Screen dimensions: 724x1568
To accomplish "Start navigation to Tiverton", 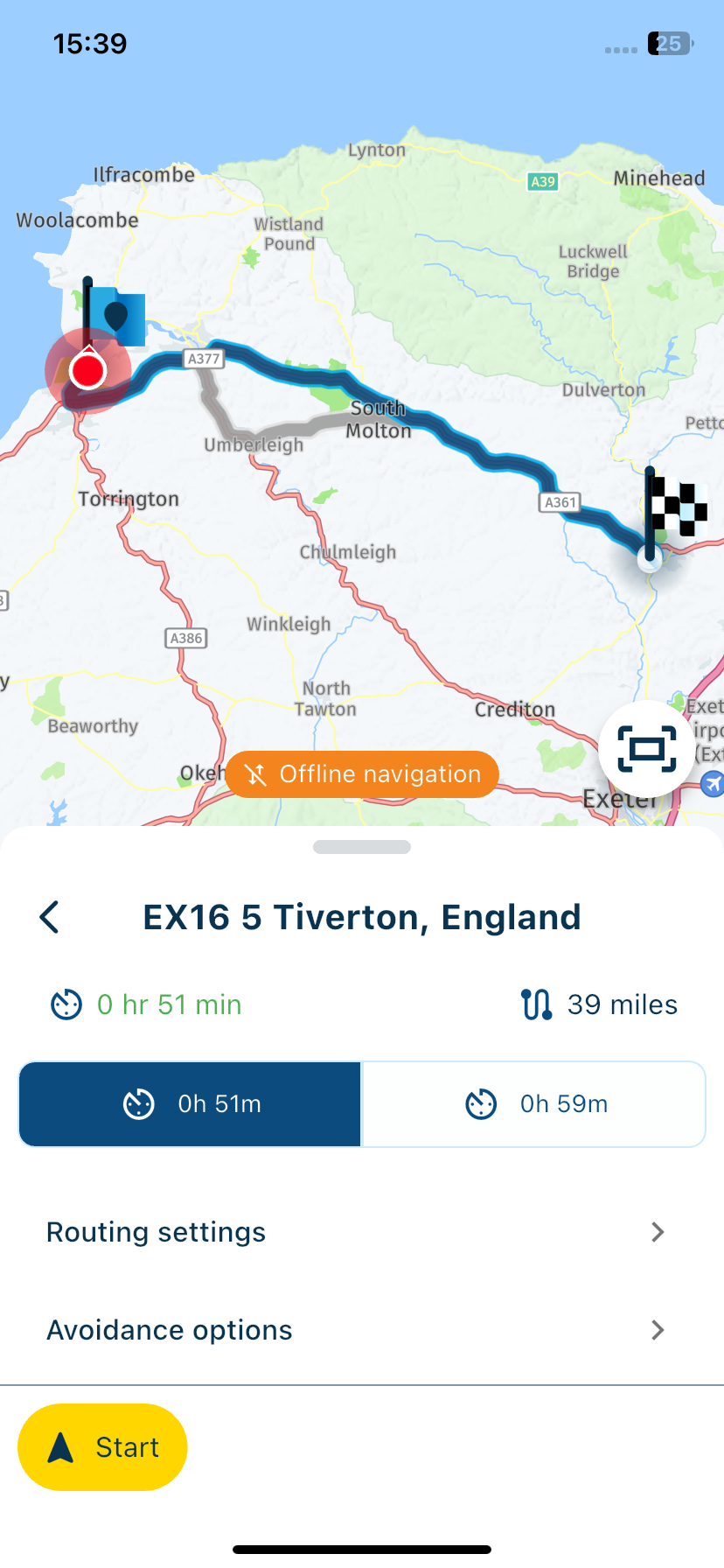I will pos(102,1447).
